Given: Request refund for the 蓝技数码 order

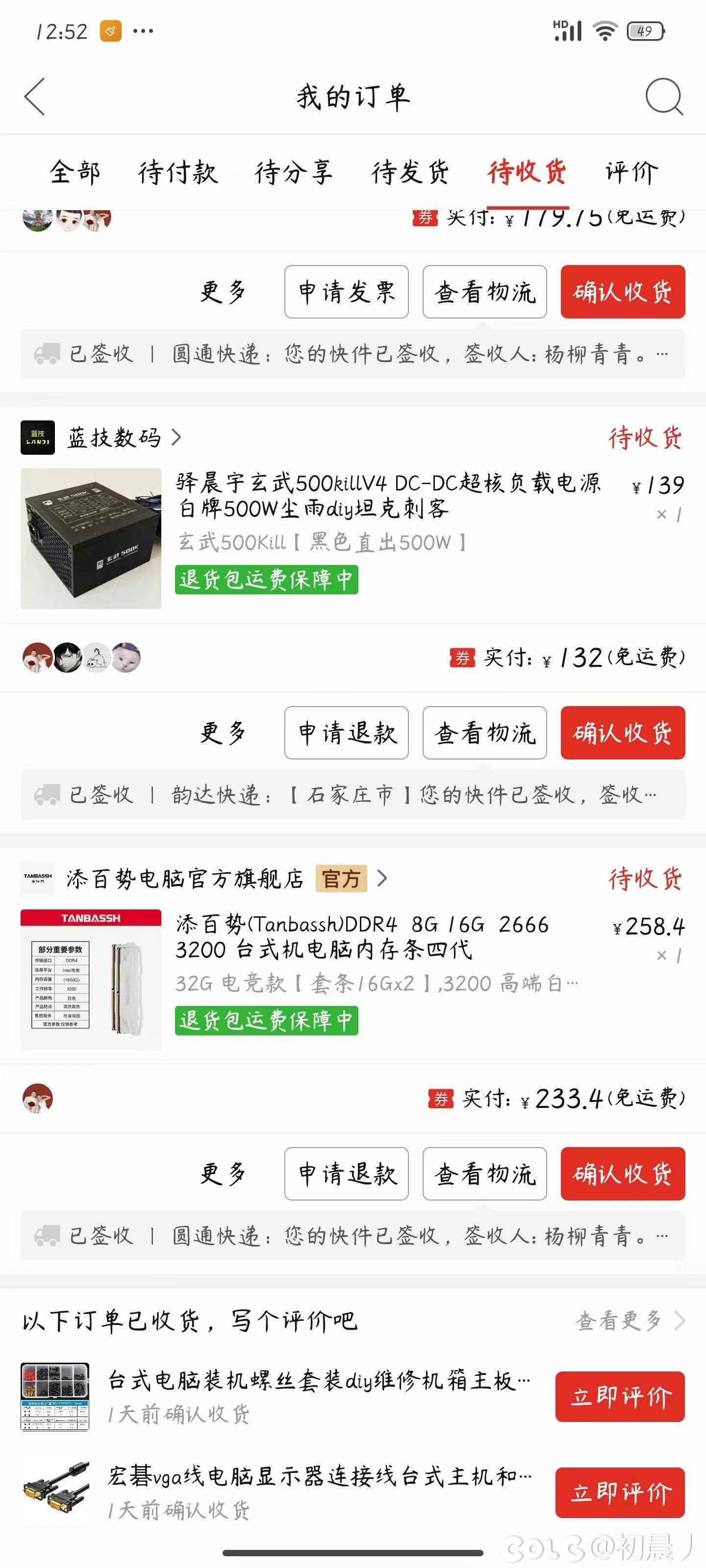Looking at the screenshot, I should [x=346, y=733].
